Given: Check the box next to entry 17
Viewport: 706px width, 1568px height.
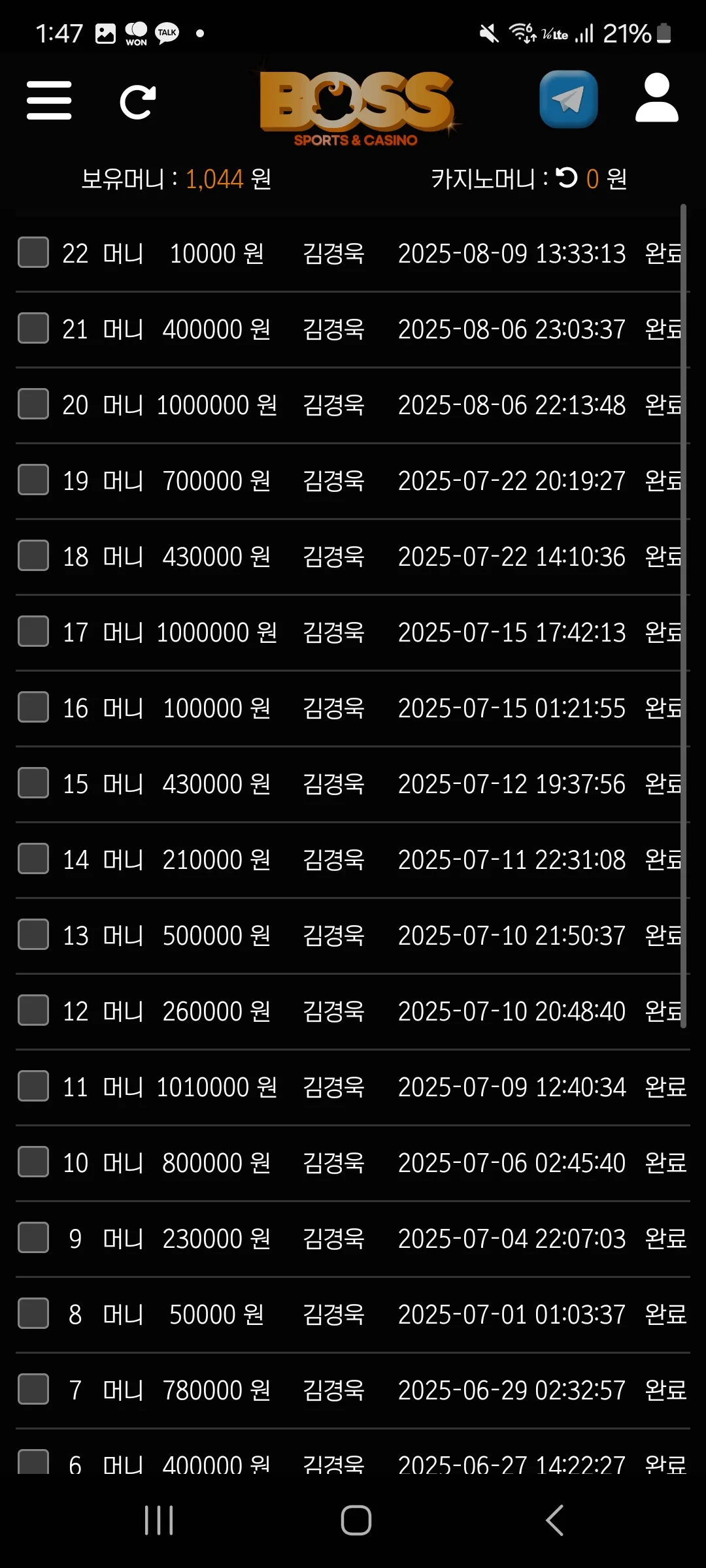Looking at the screenshot, I should [x=33, y=632].
